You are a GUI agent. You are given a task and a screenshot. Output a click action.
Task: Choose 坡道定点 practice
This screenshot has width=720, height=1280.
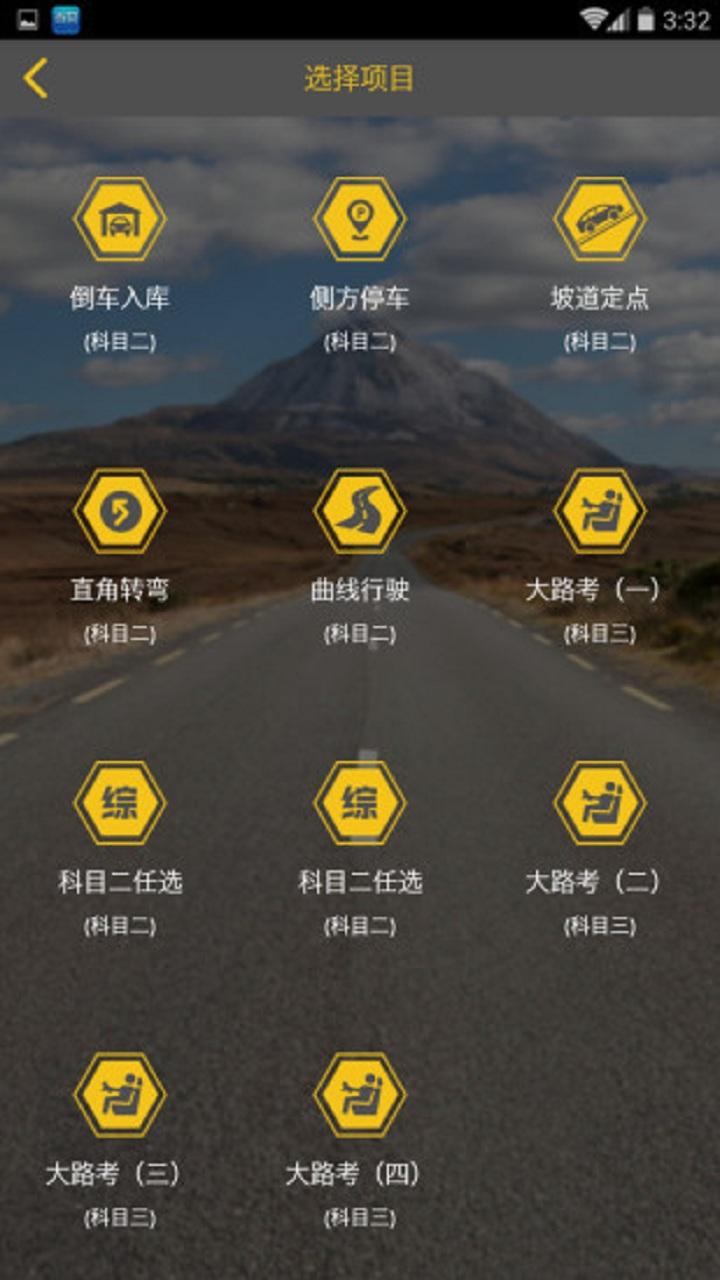600,220
